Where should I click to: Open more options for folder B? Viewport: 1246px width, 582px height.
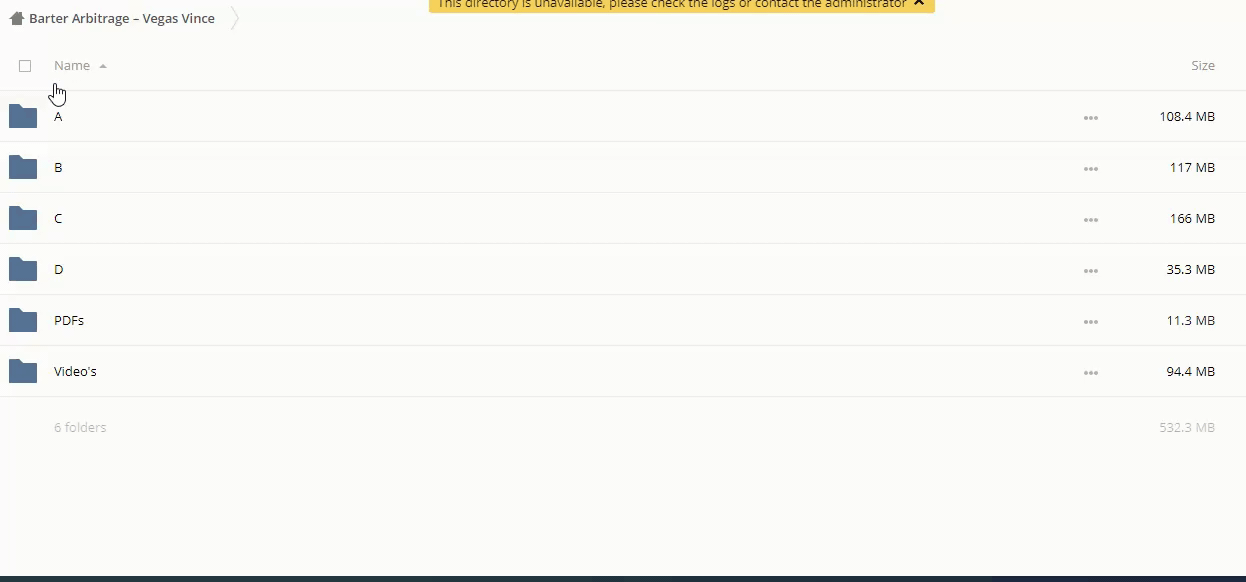pyautogui.click(x=1090, y=169)
